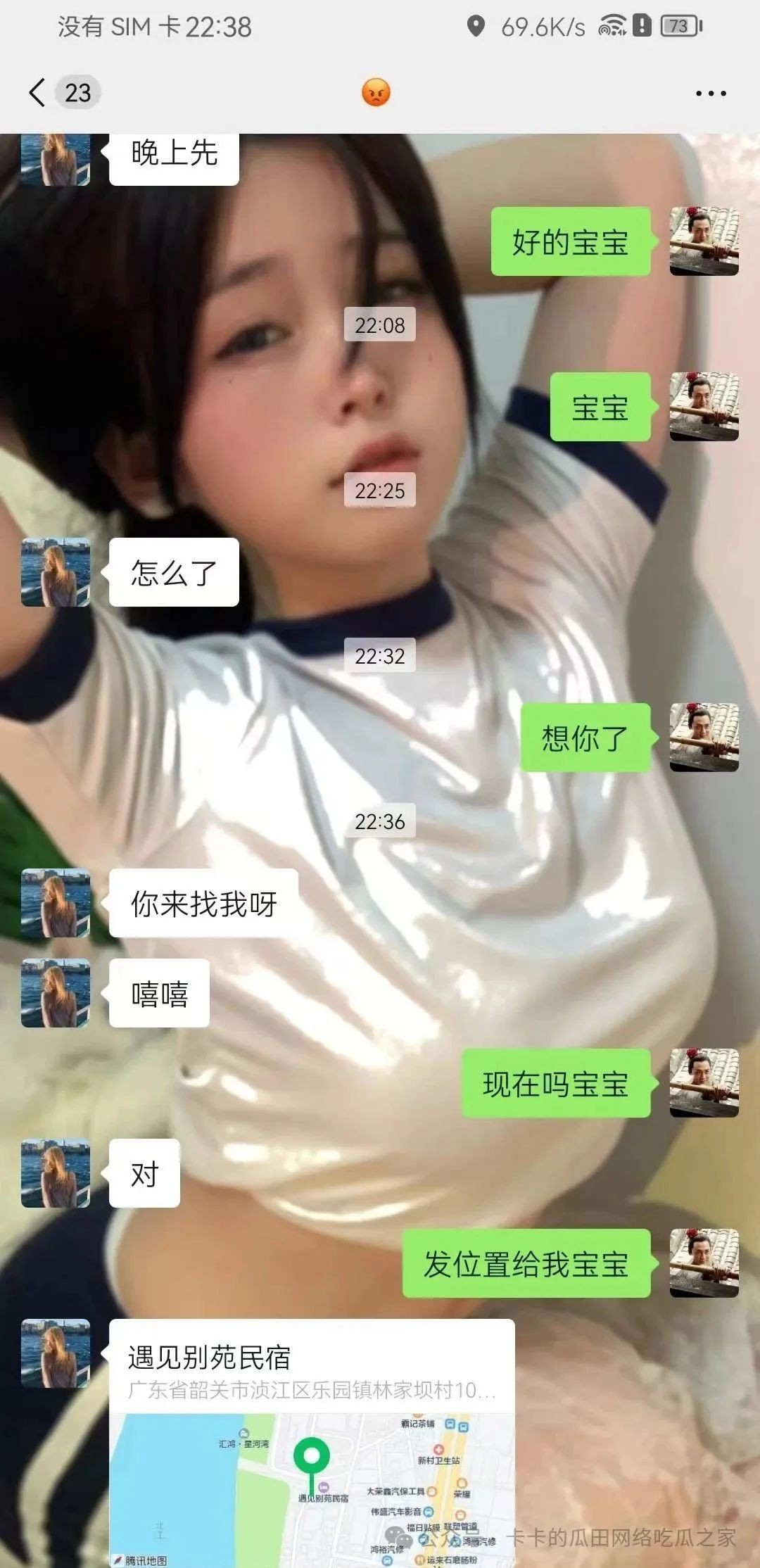The image size is (760, 1568).
Task: Tap the contact's avatar beside 怎么了
Action: [56, 572]
